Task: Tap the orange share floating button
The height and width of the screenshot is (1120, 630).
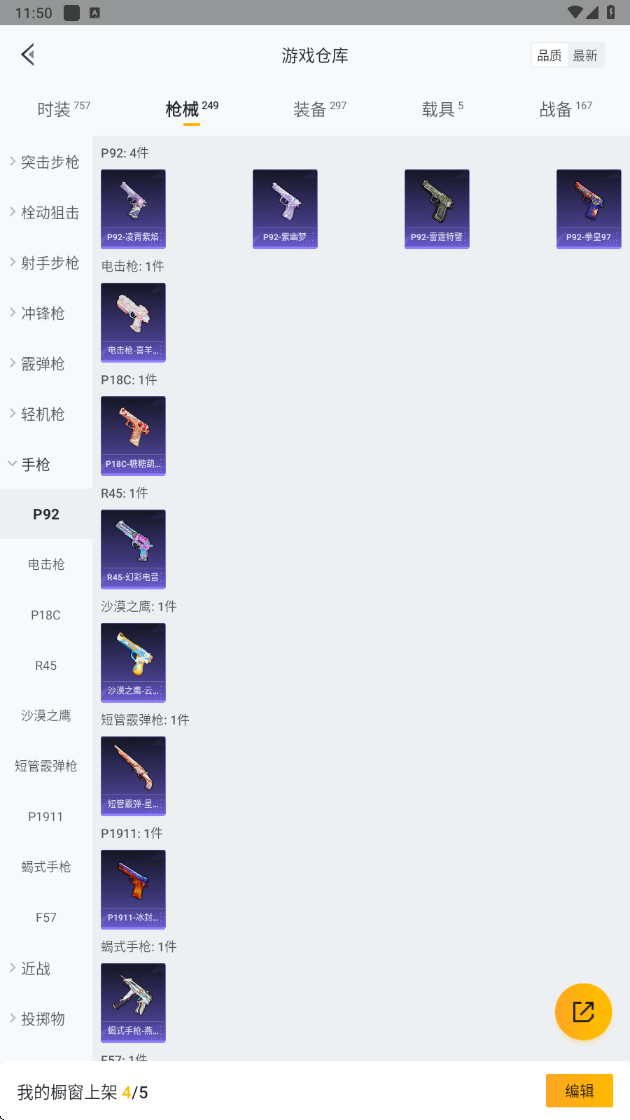Action: (583, 1011)
